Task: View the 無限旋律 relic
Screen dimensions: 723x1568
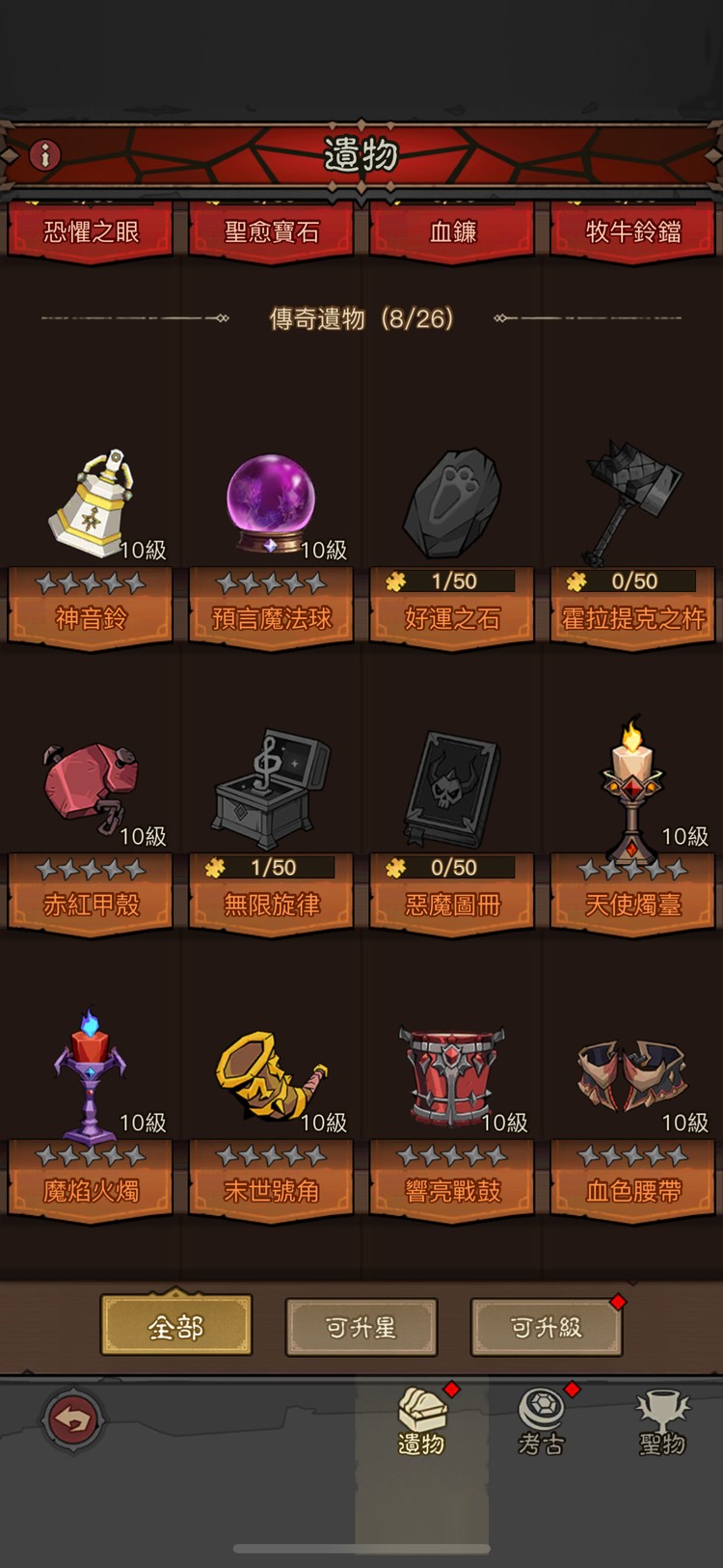Action: click(271, 791)
